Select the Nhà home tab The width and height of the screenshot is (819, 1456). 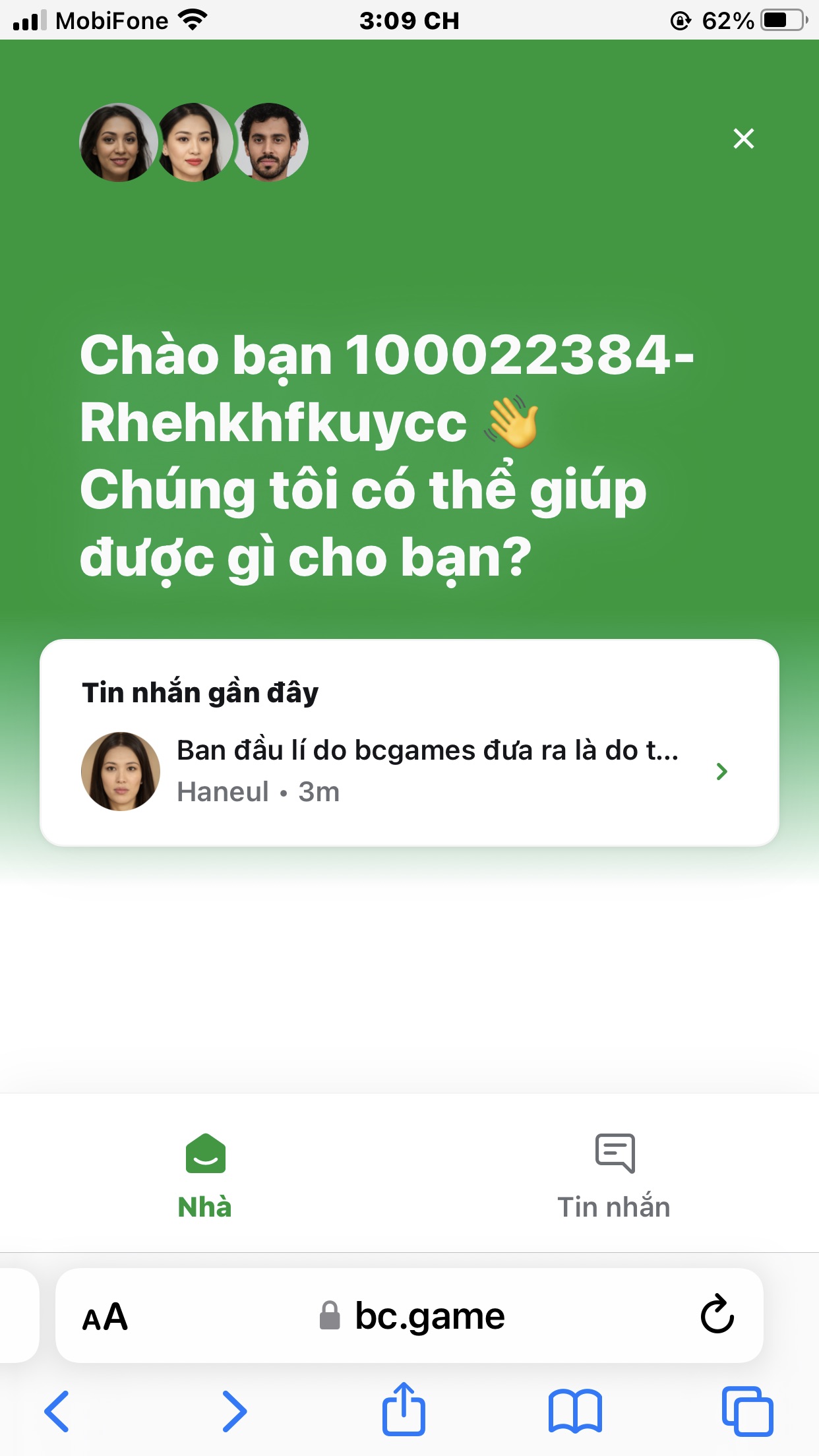pos(205,1175)
